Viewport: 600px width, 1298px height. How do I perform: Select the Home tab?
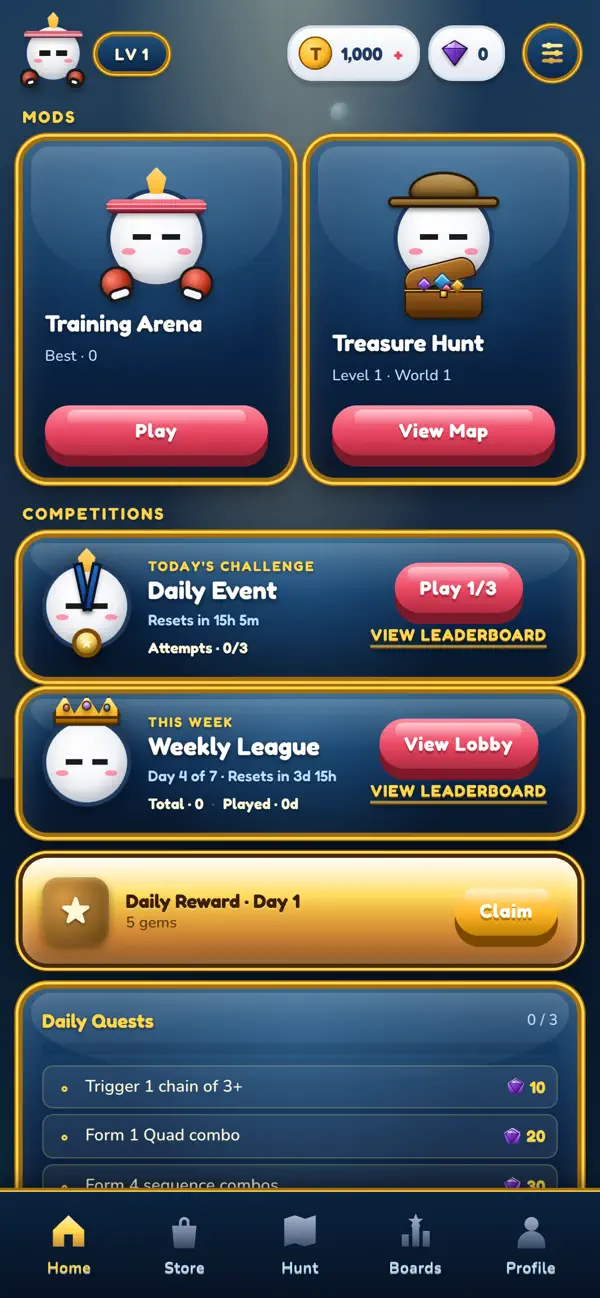click(68, 1245)
